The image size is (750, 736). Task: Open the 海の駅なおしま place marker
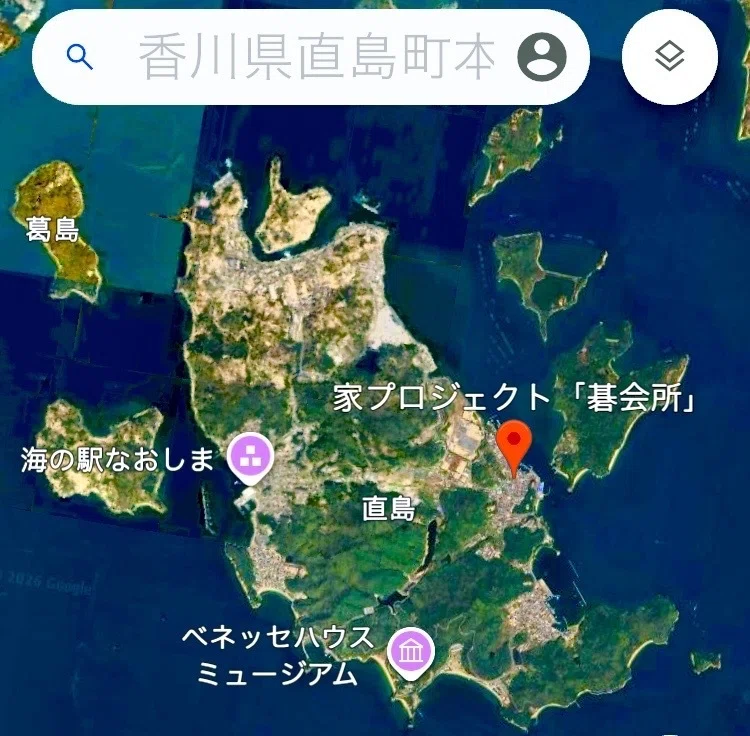[250, 458]
